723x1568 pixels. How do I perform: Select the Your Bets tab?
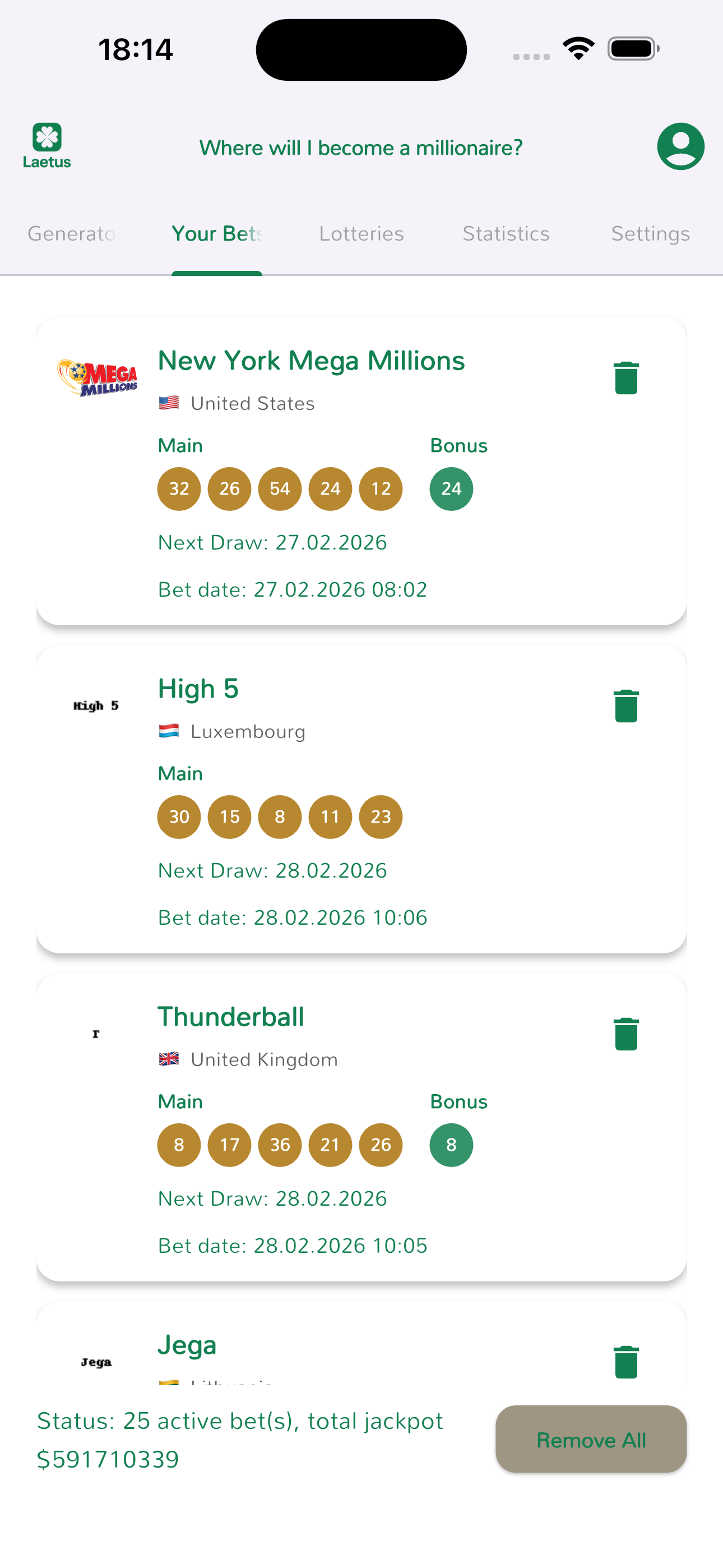pos(217,234)
